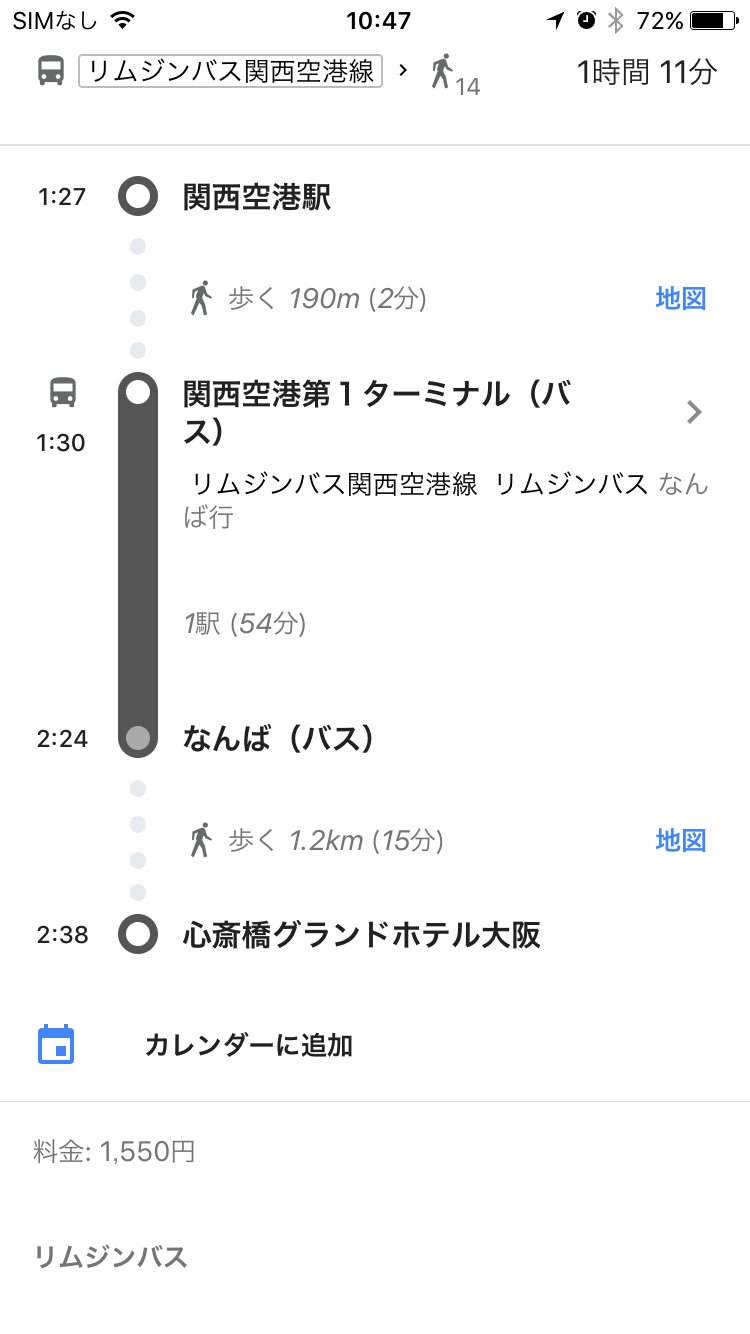This screenshot has width=750, height=1334.
Task: Expand 関西空港第1ターミナル bus stop details chevron
Action: coord(695,412)
